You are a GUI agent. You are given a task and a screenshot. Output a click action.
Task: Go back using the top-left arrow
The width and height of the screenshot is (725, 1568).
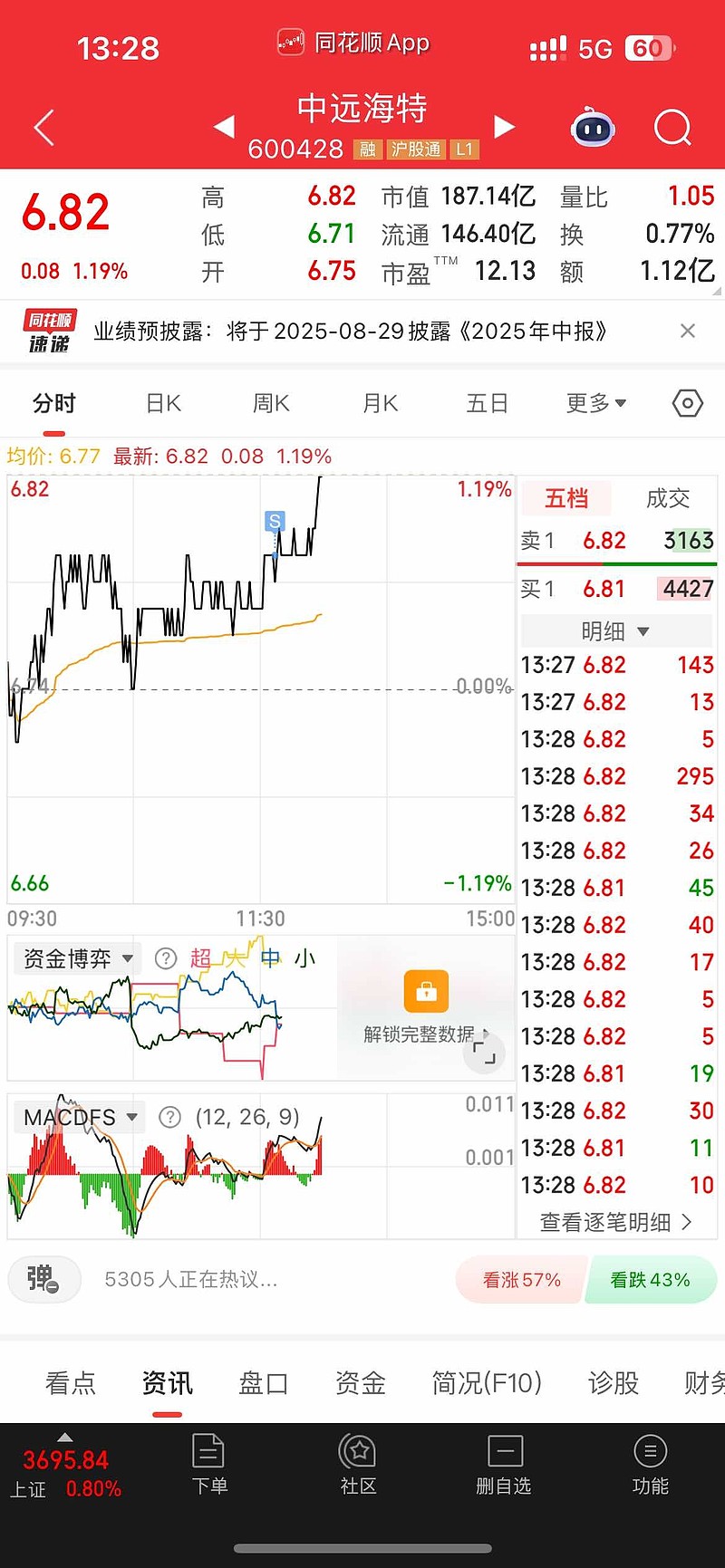(44, 128)
